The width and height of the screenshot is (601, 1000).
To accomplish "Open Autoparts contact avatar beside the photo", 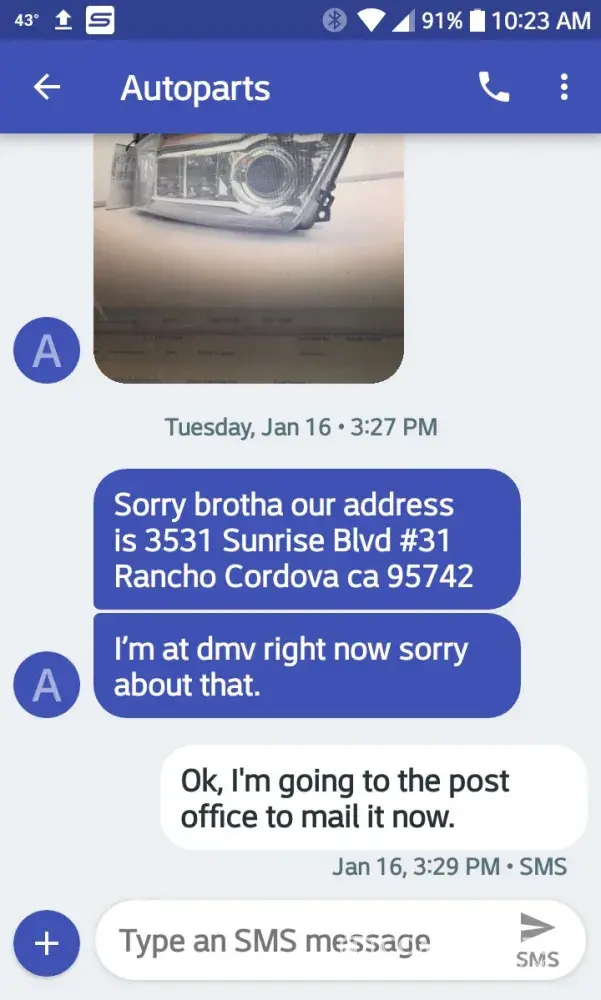I will [46, 352].
